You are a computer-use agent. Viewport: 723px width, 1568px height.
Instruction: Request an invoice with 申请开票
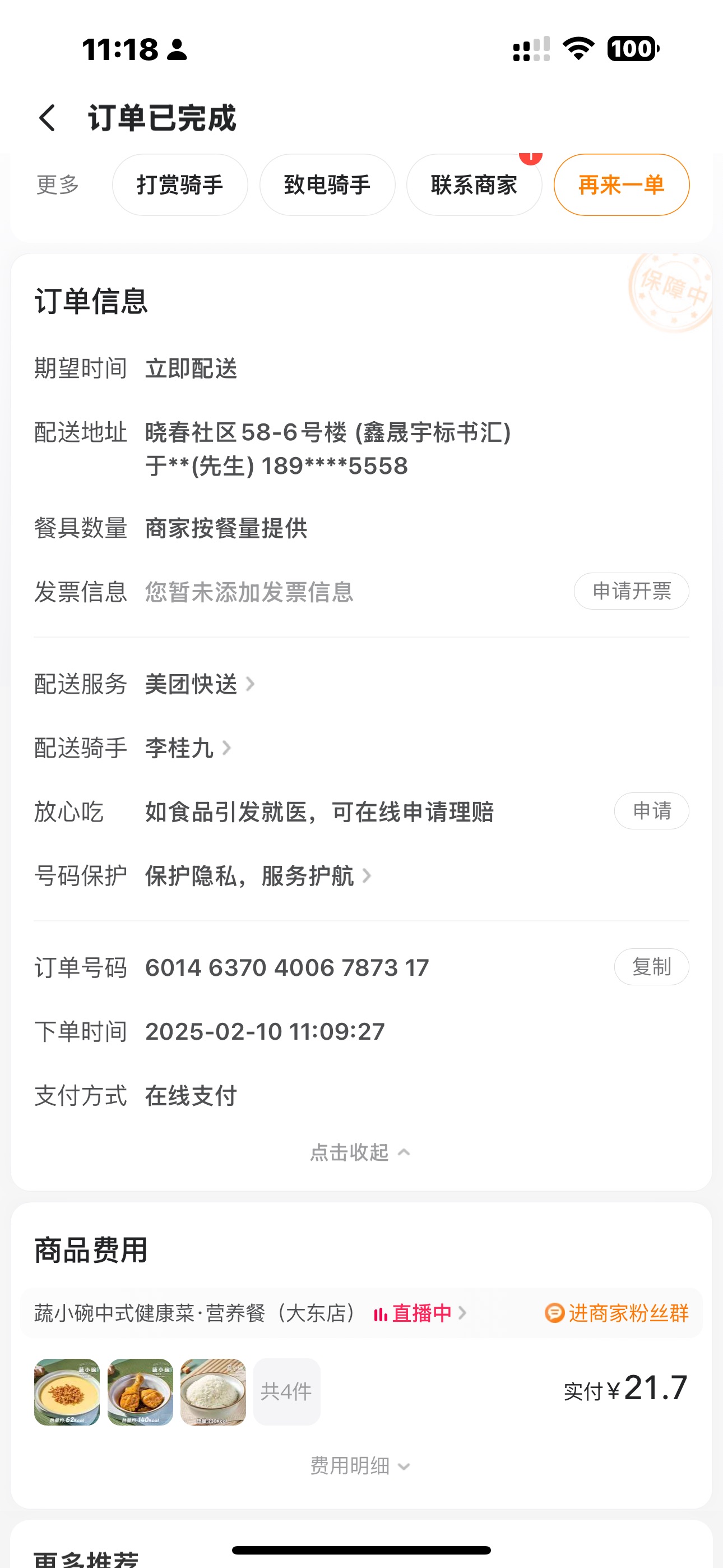tap(631, 591)
